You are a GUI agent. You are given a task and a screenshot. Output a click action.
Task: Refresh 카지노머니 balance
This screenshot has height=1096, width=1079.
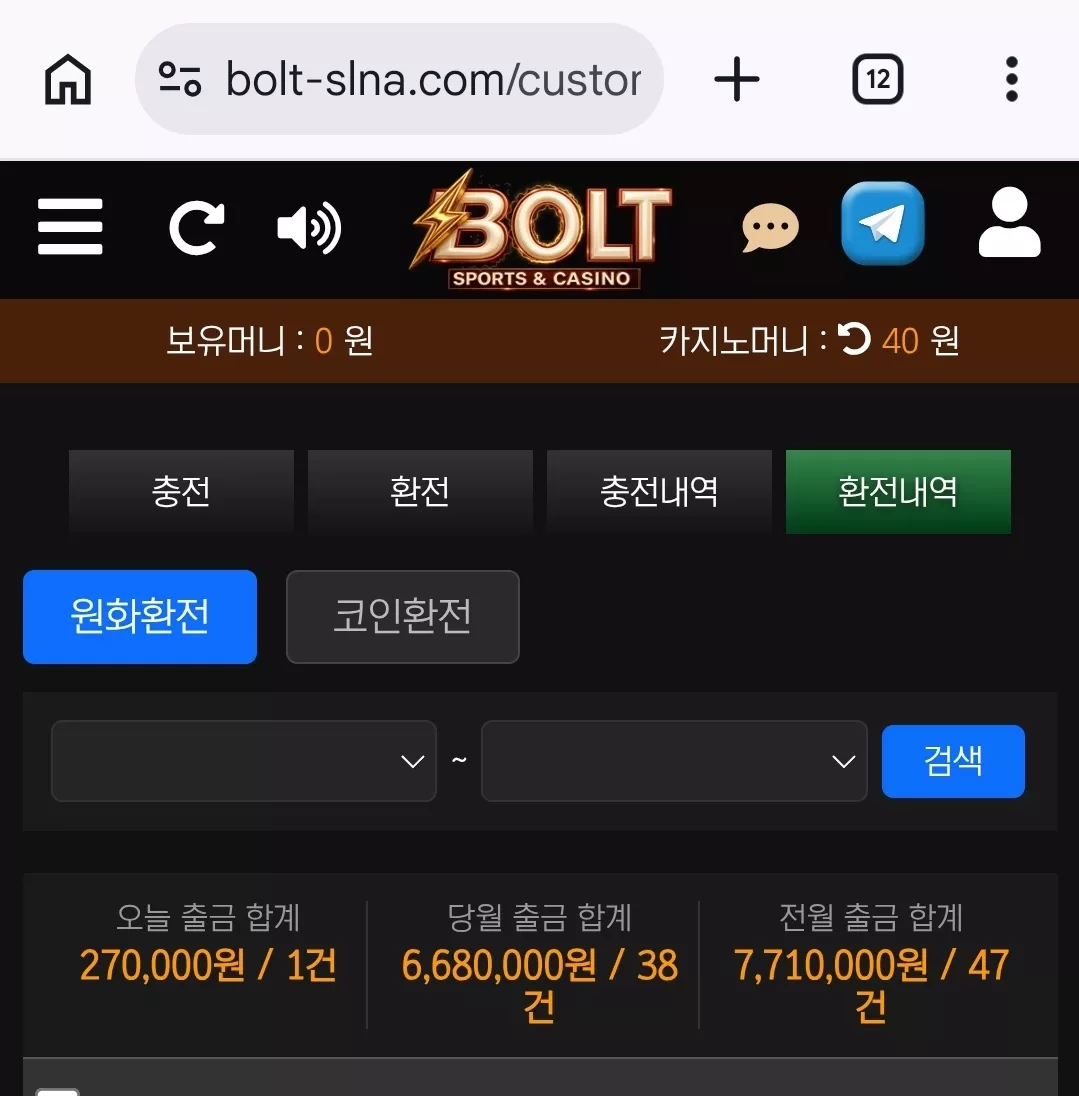[854, 339]
